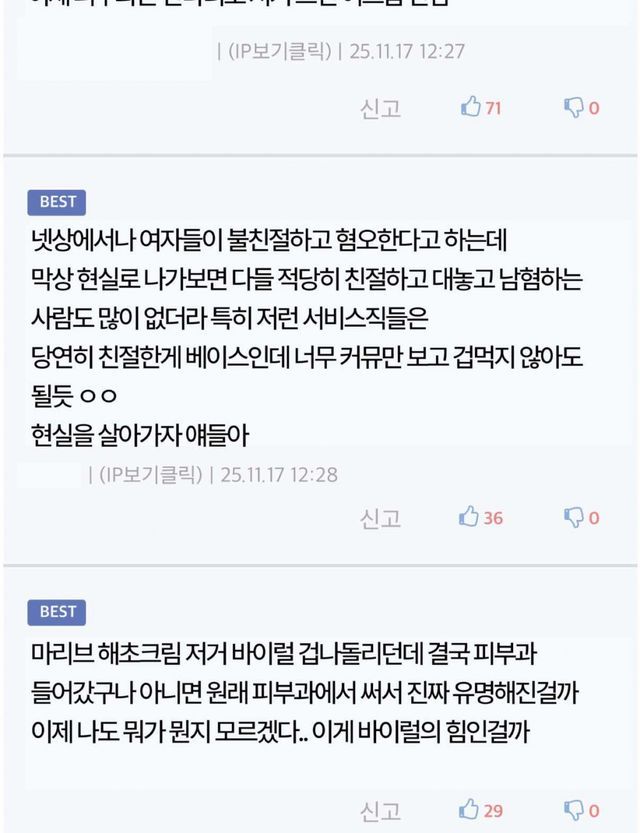Tap IP보기클릭 on the 12:28 comment
640x833 pixels.
point(149,474)
